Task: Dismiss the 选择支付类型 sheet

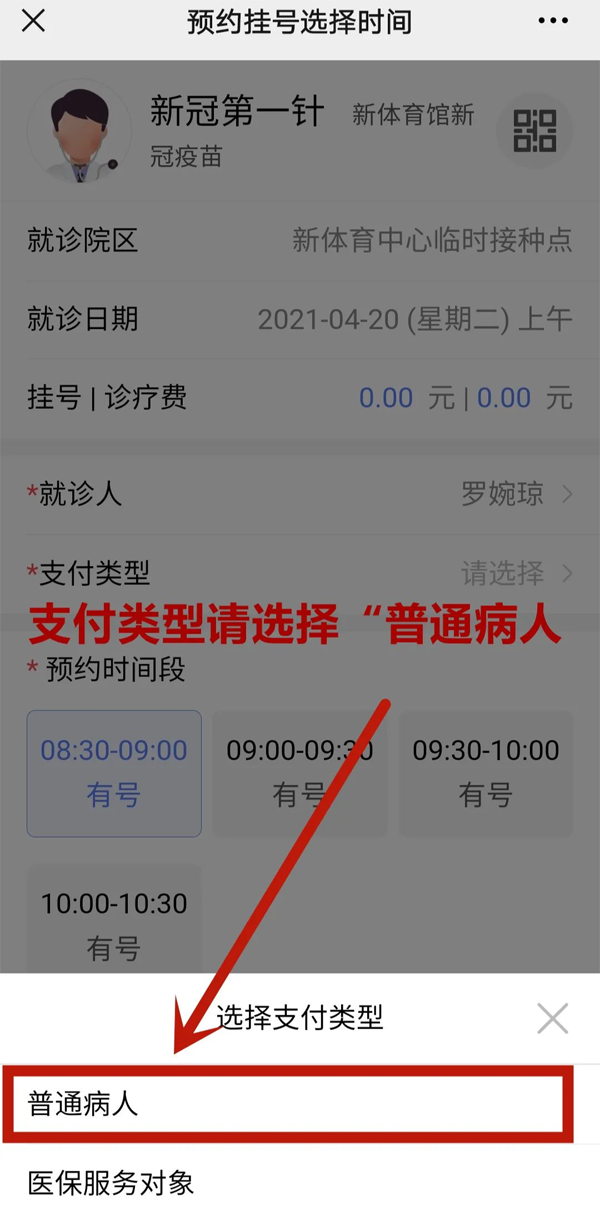Action: pyautogui.click(x=552, y=1019)
